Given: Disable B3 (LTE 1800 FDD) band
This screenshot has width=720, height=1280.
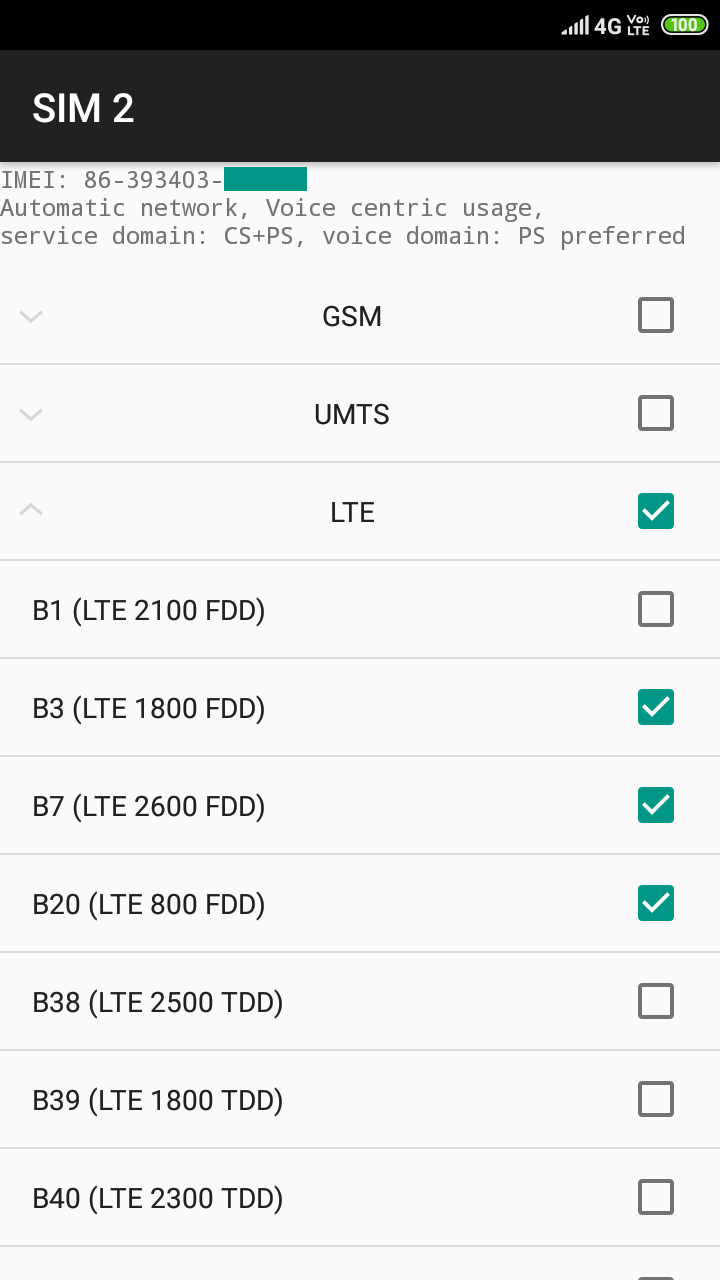Looking at the screenshot, I should pyautogui.click(x=656, y=707).
